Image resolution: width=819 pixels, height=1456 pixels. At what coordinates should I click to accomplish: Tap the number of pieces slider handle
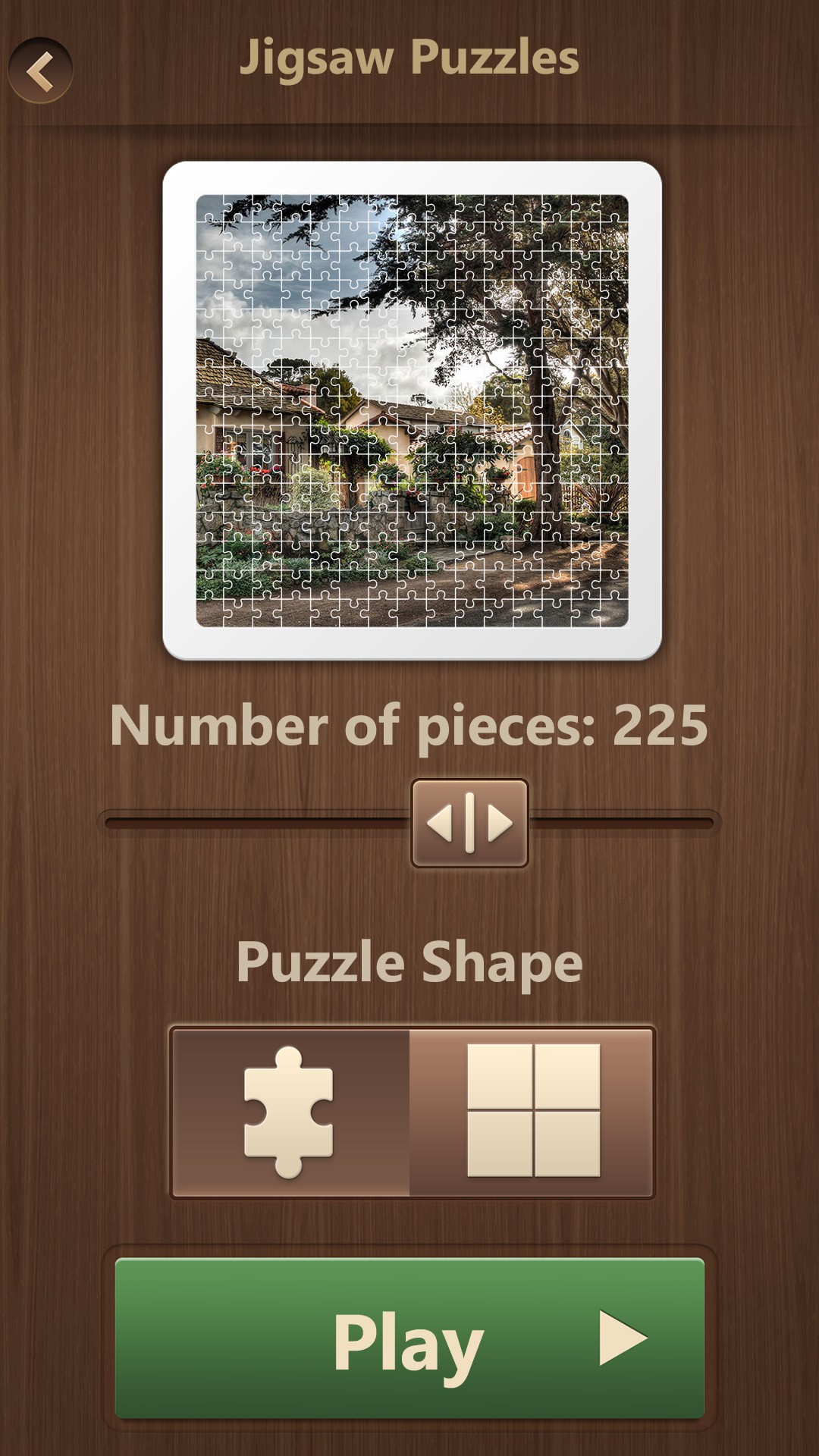point(469,823)
